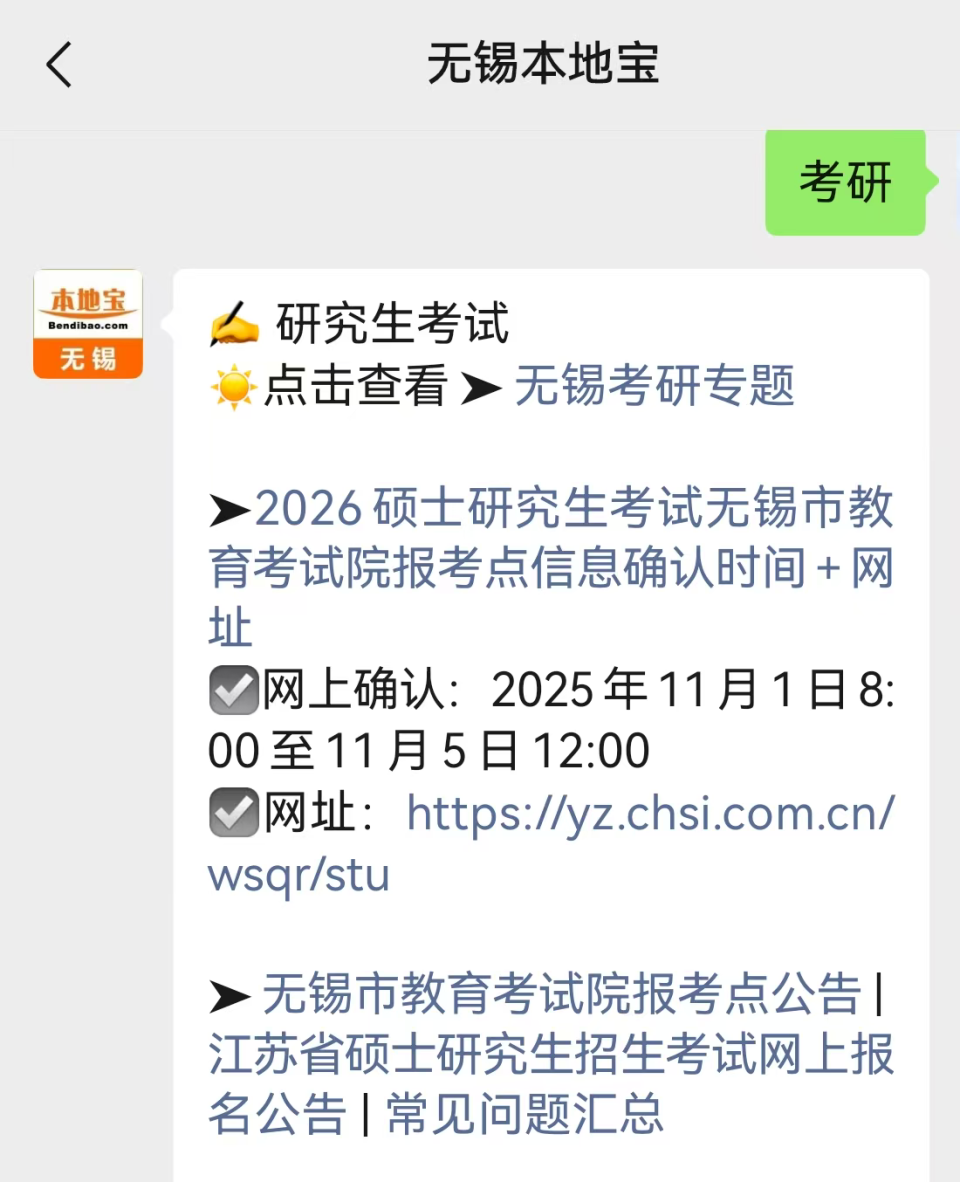Viewport: 960px width, 1182px height.
Task: Click the checkmark icon before 网上确认
Action: (233, 690)
